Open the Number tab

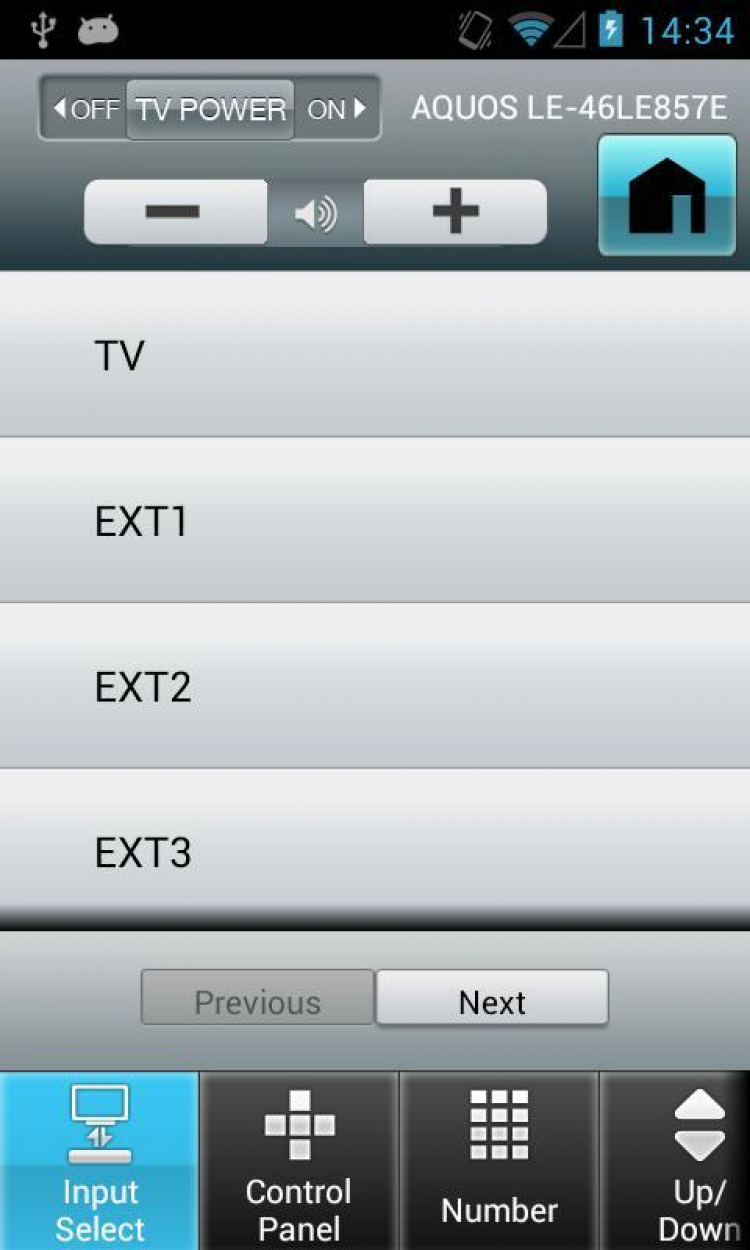coord(499,1162)
